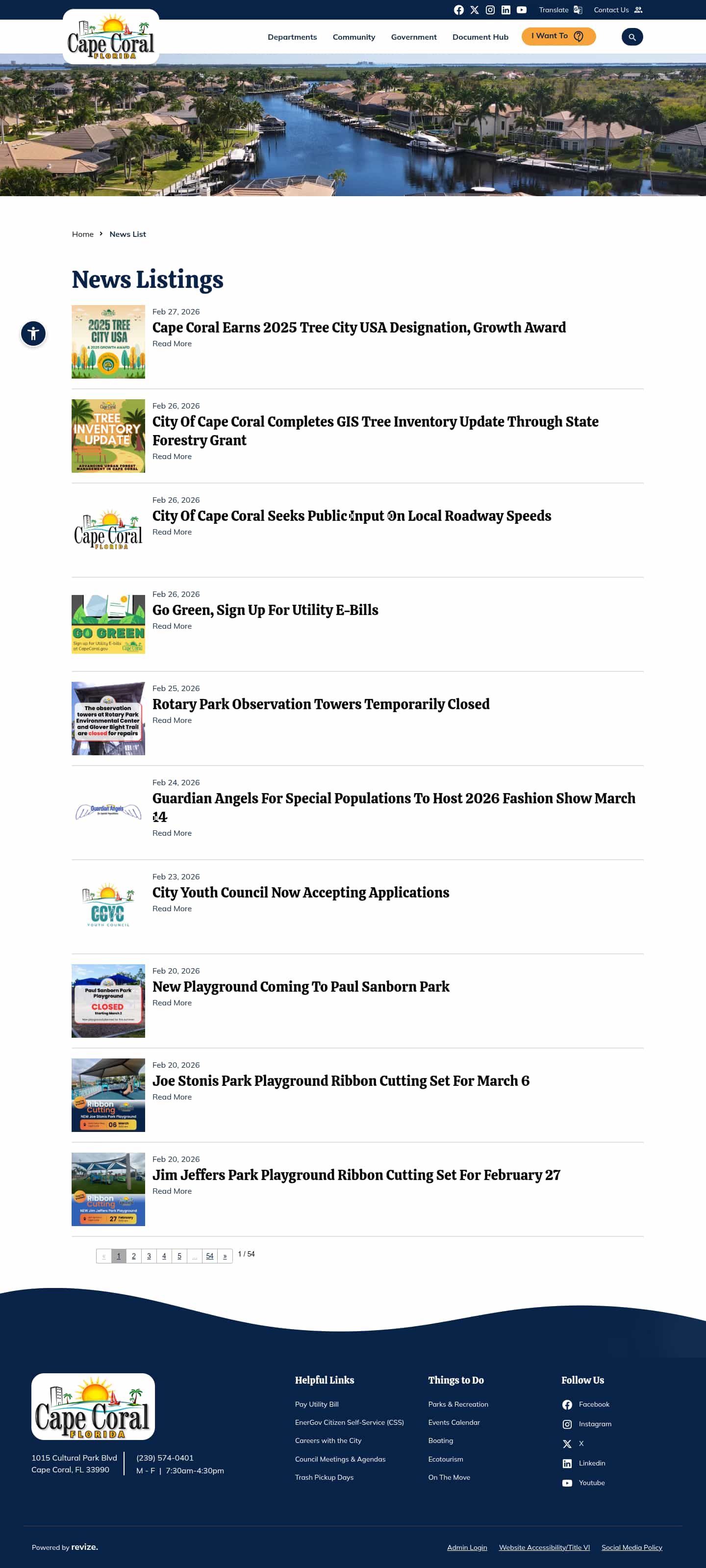Image resolution: width=706 pixels, height=1568 pixels.
Task: Visit the Facebook icon in top bar
Action: tap(458, 10)
